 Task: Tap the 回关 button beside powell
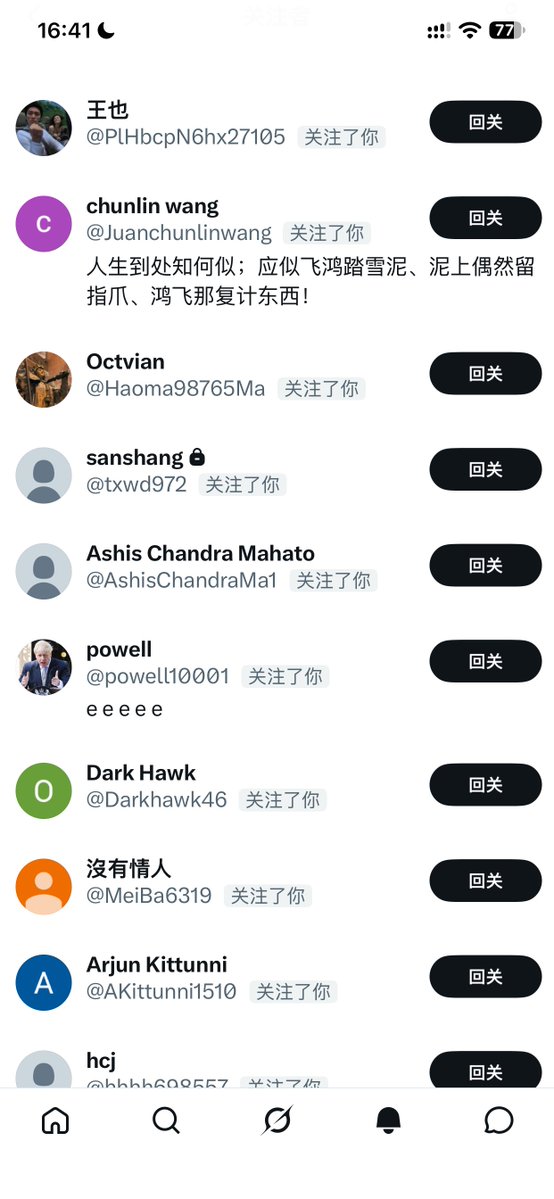[x=485, y=661]
